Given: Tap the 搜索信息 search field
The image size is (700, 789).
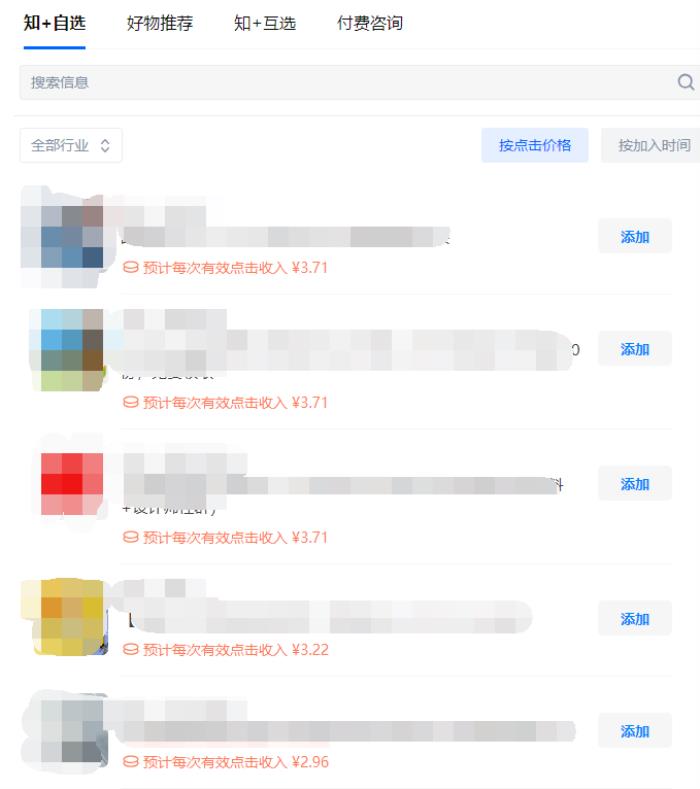Looking at the screenshot, I should tap(340, 82).
